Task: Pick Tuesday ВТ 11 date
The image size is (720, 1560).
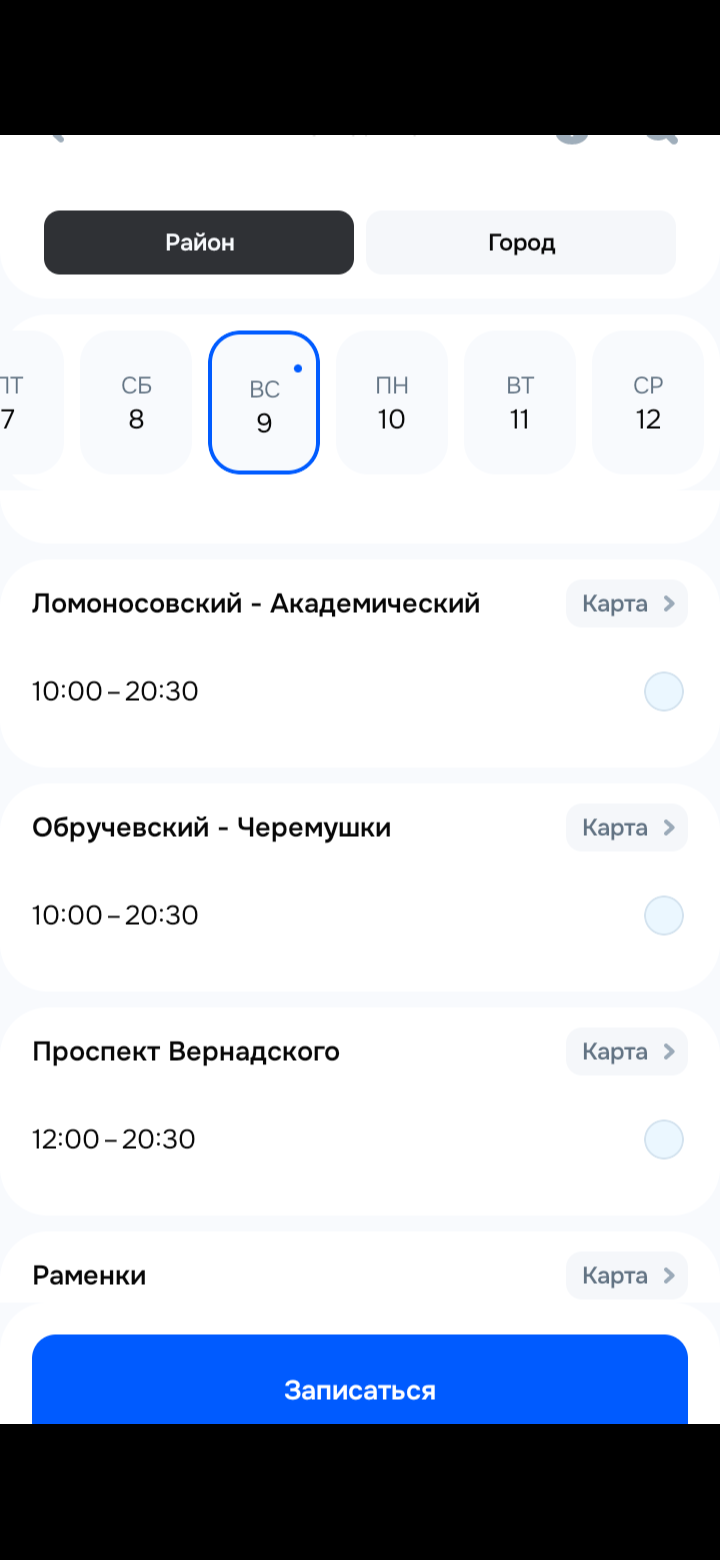Action: 520,402
